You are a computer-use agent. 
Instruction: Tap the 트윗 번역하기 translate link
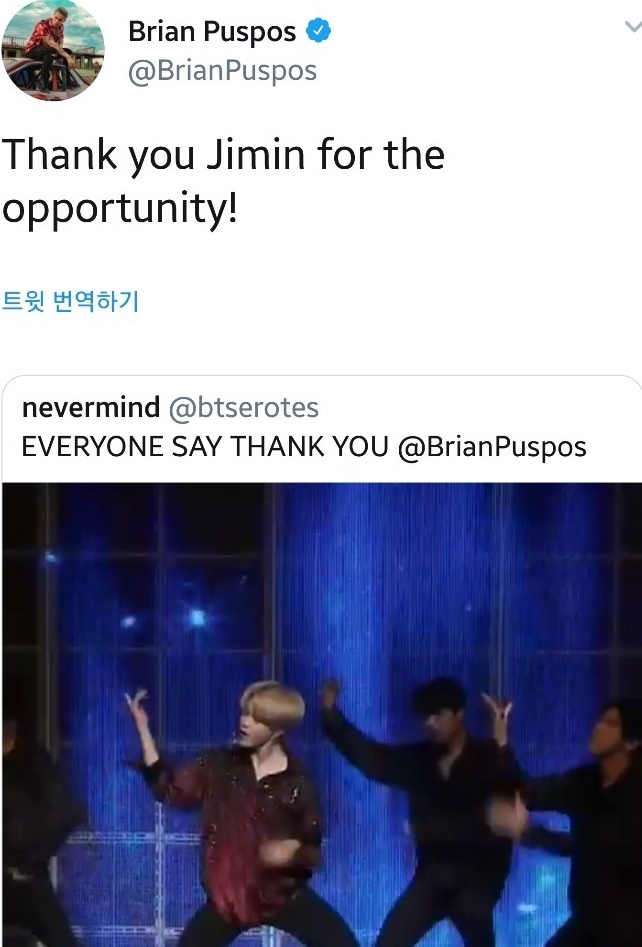point(70,301)
